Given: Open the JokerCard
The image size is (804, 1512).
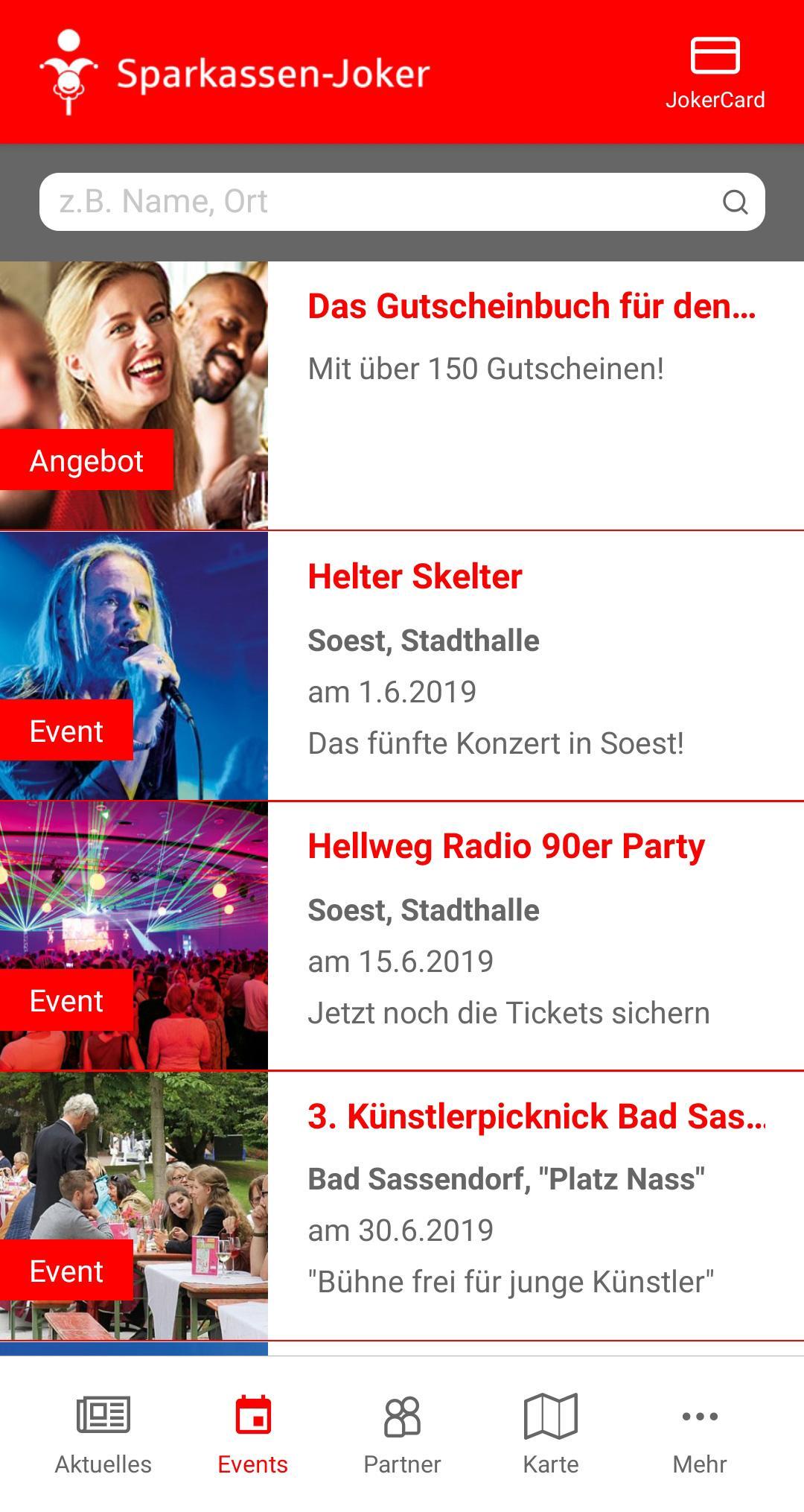Looking at the screenshot, I should coord(715,73).
